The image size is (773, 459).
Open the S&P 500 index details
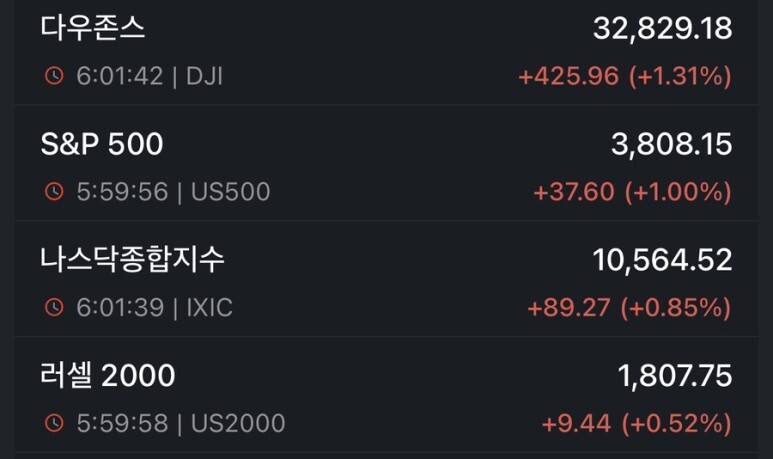click(x=386, y=163)
